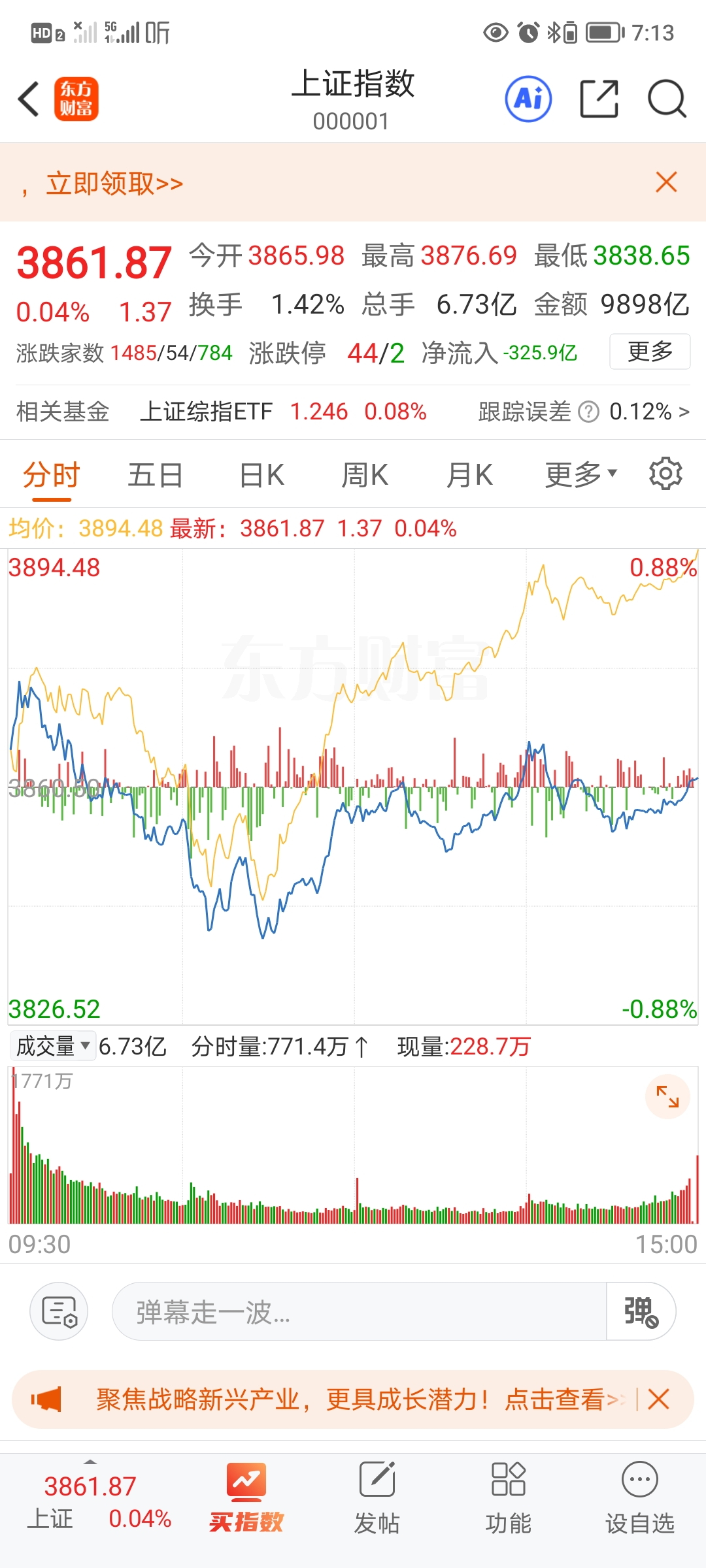Dismiss the 立即领取 banner
The height and width of the screenshot is (1568, 706).
click(x=666, y=182)
